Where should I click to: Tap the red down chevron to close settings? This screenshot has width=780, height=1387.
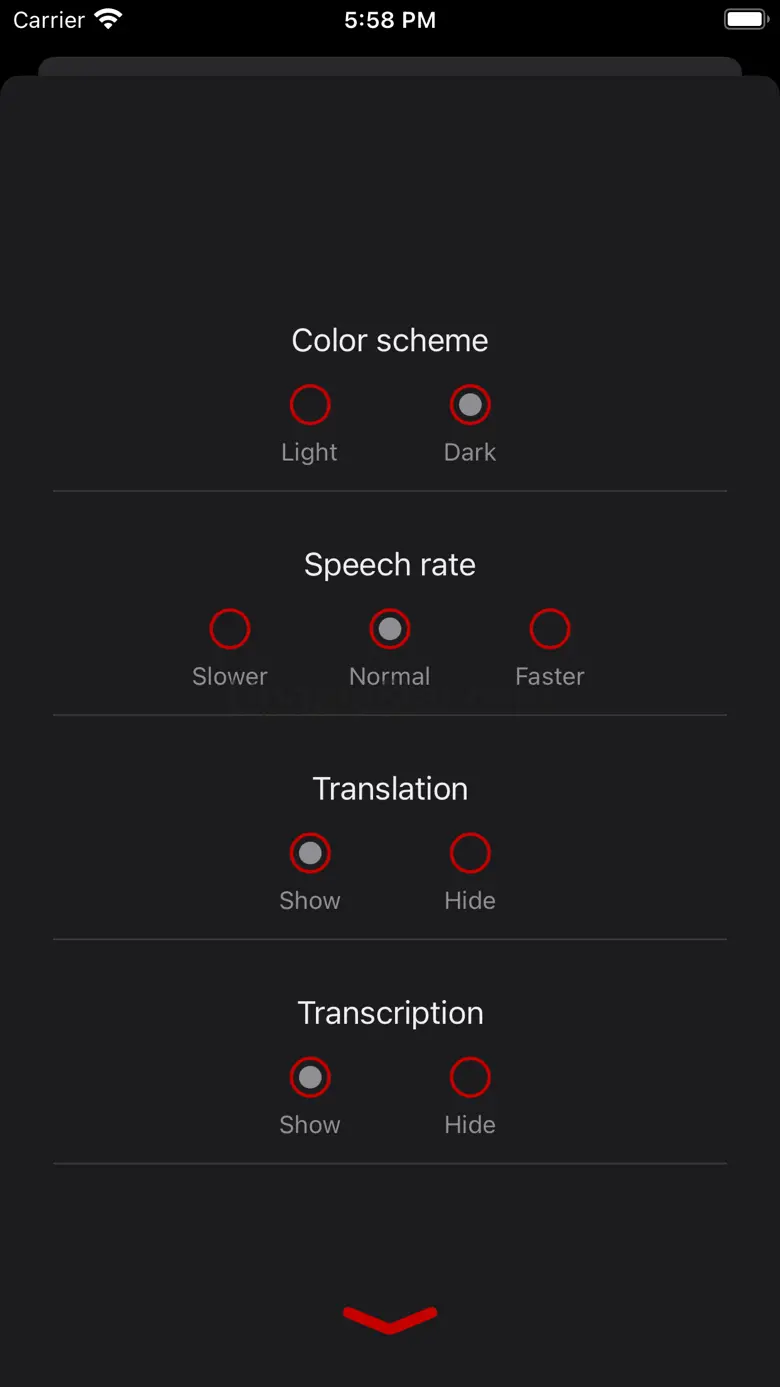pyautogui.click(x=390, y=1319)
